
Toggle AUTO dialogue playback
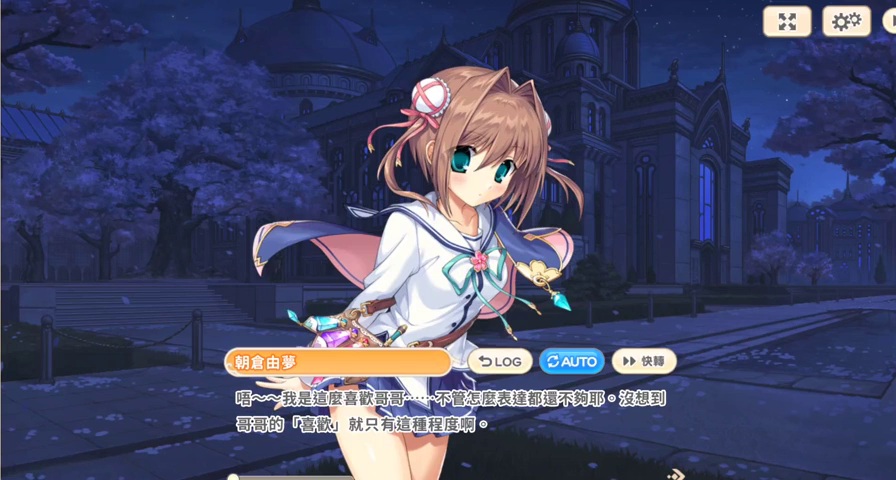coord(571,361)
